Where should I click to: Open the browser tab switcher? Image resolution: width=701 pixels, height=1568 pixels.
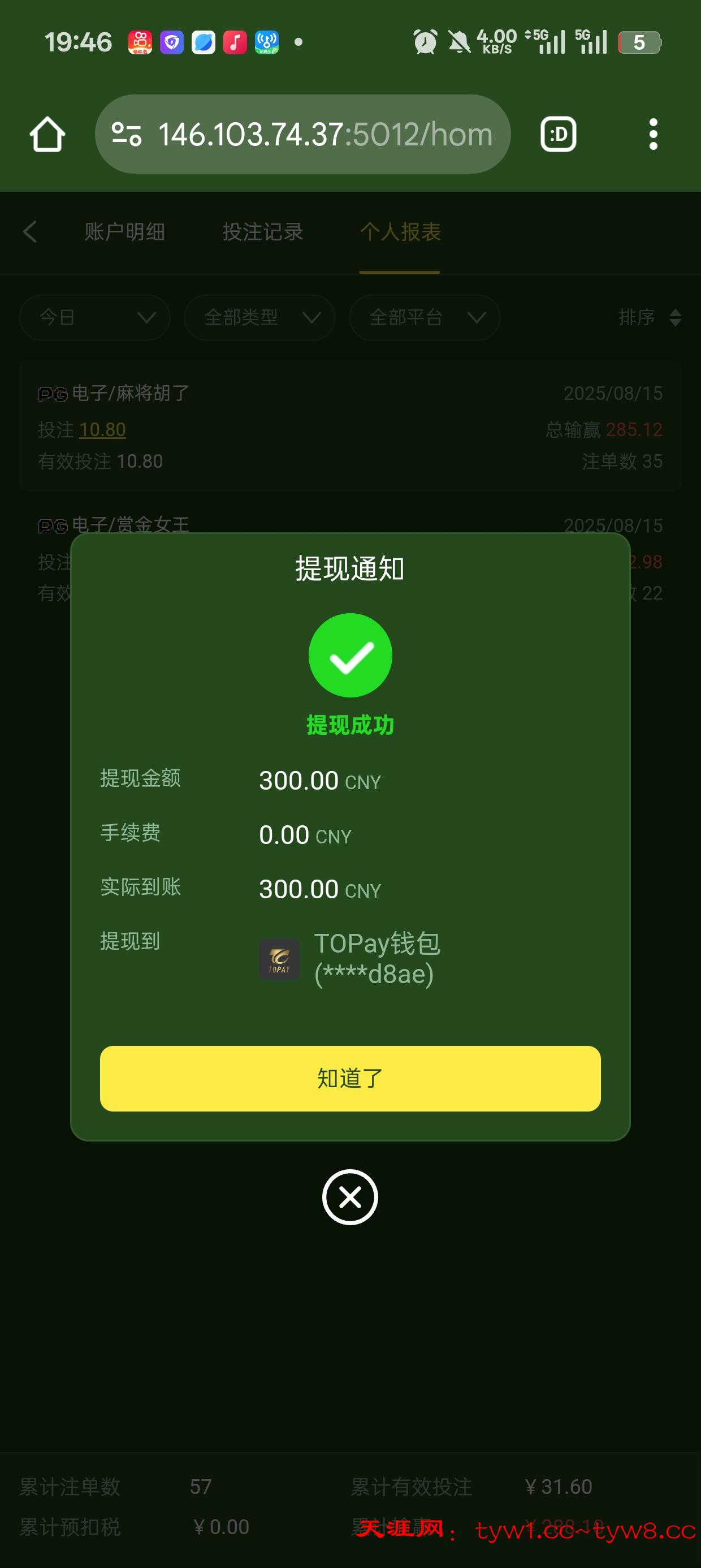[x=558, y=134]
